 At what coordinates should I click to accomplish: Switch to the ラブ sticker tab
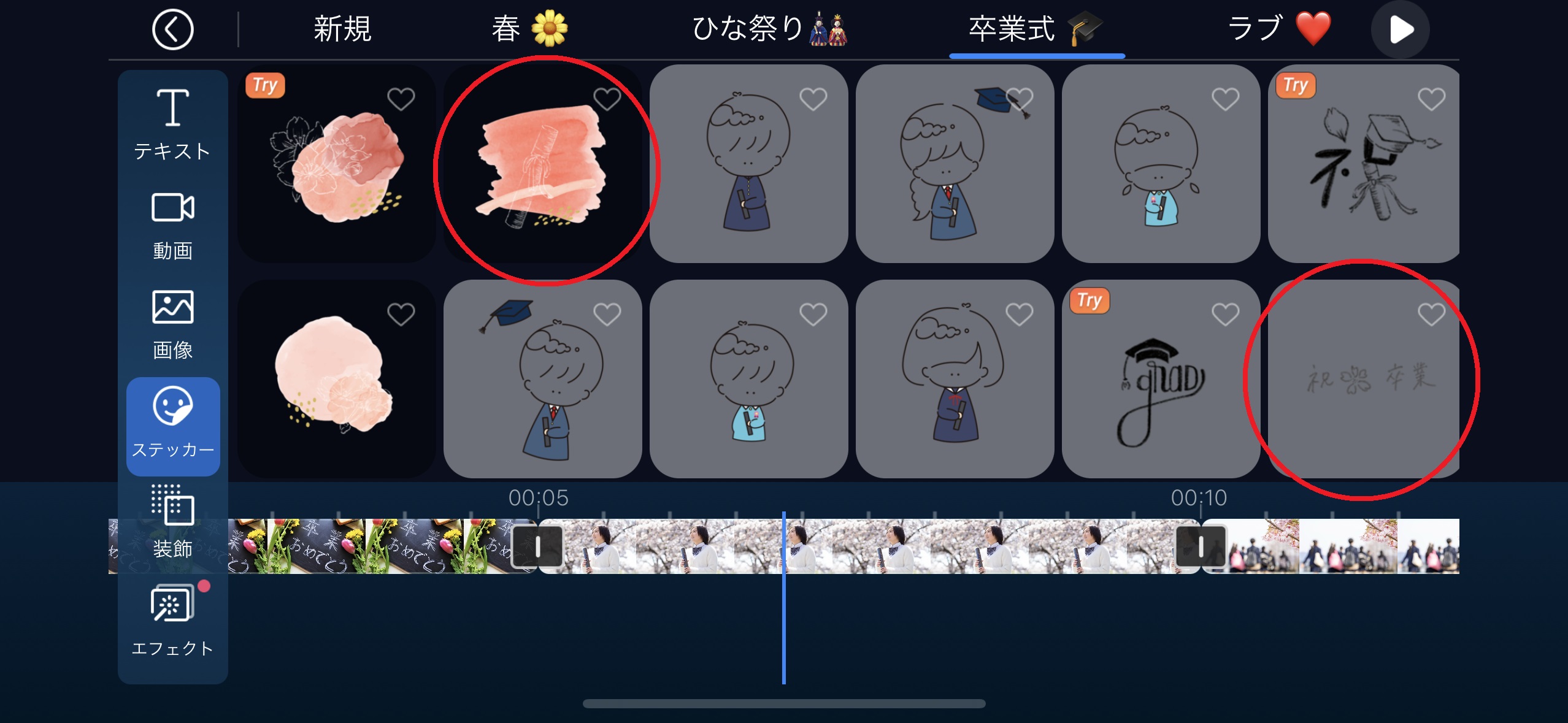(1278, 29)
